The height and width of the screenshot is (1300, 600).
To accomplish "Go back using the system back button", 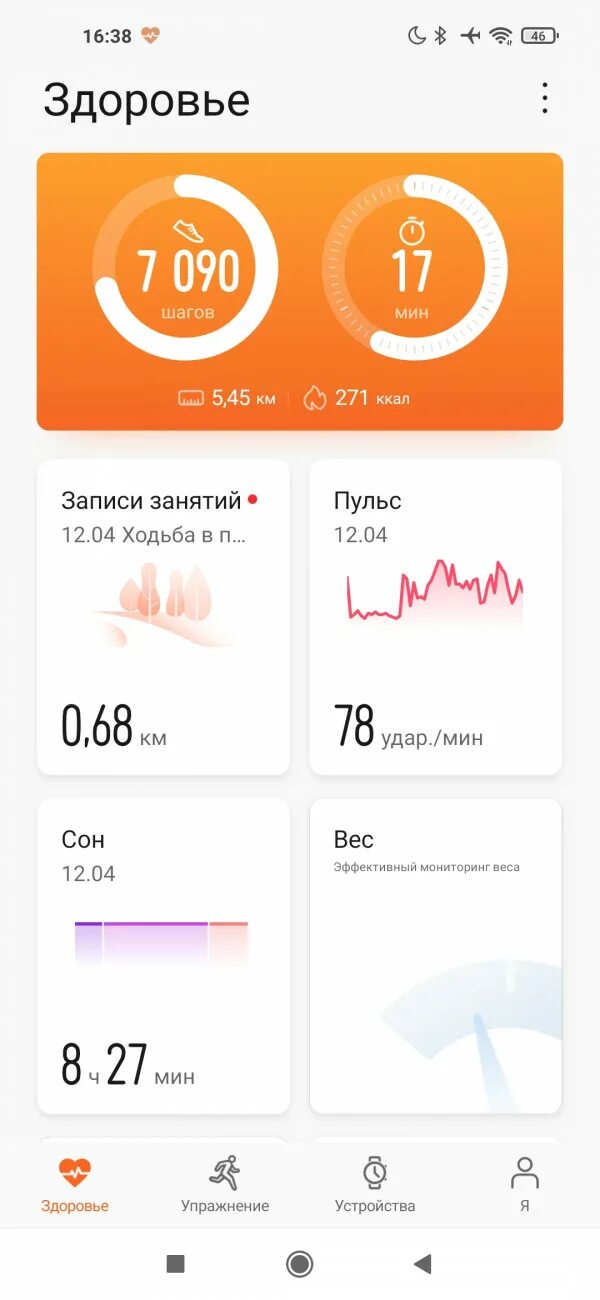I will 422,1264.
